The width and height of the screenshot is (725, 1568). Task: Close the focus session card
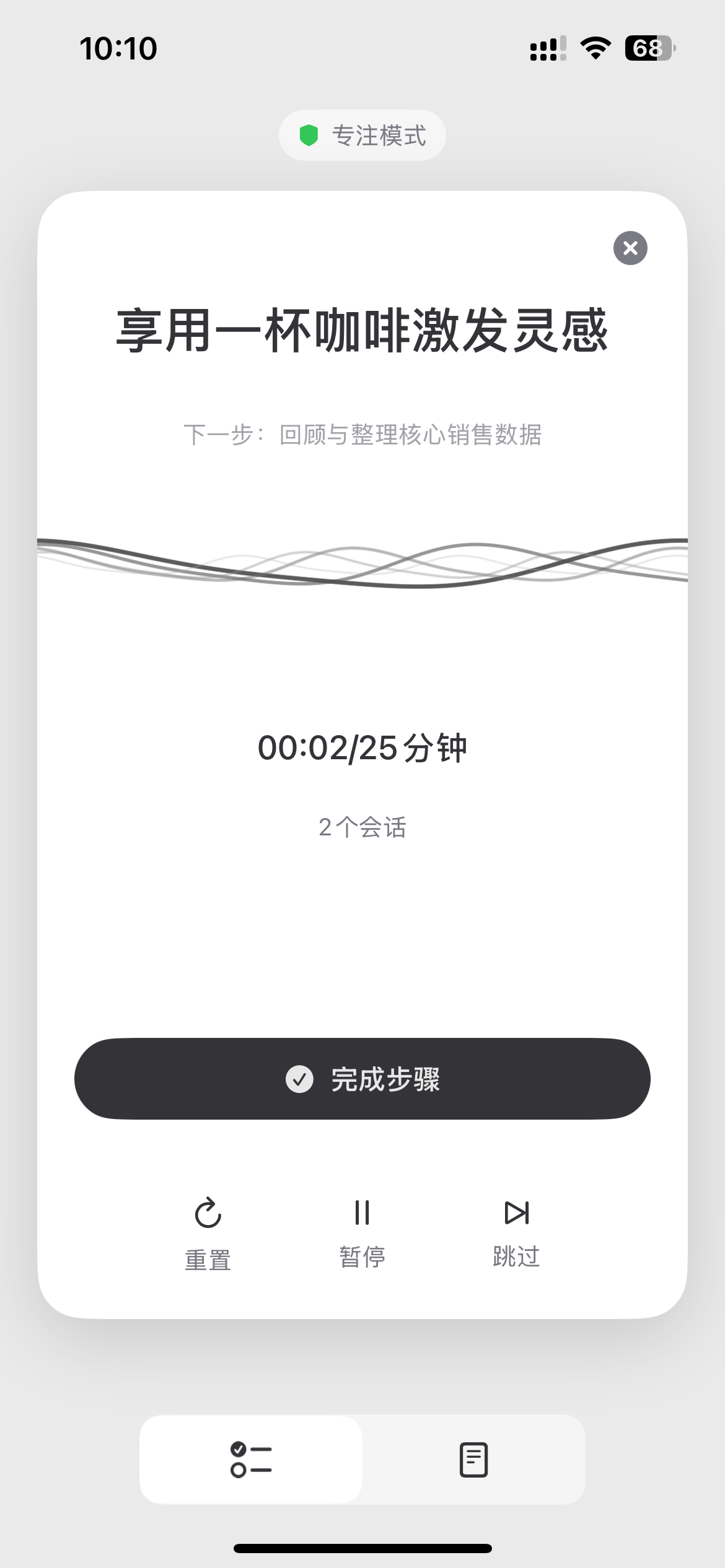[x=630, y=248]
